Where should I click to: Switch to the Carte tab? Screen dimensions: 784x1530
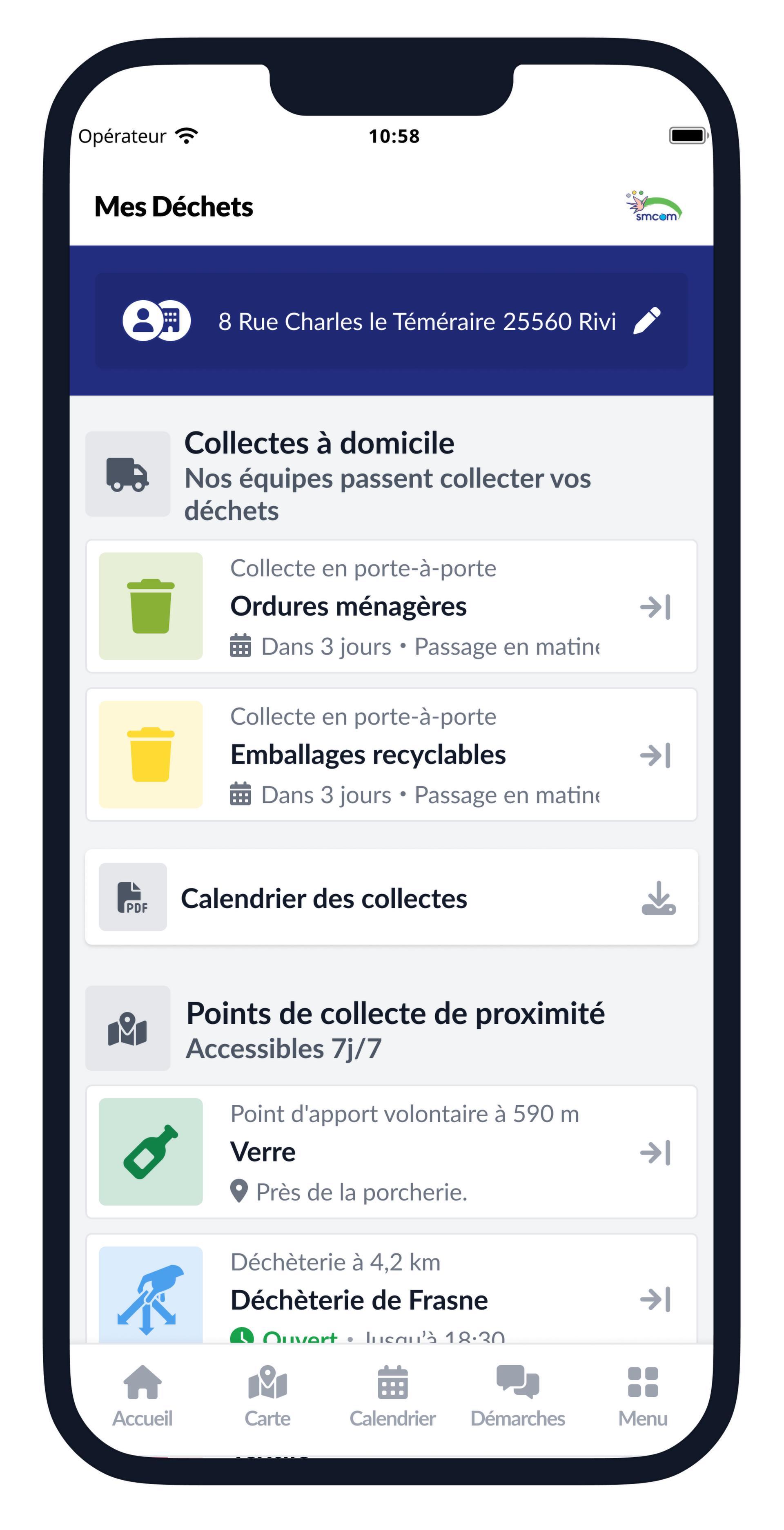pos(267,1396)
